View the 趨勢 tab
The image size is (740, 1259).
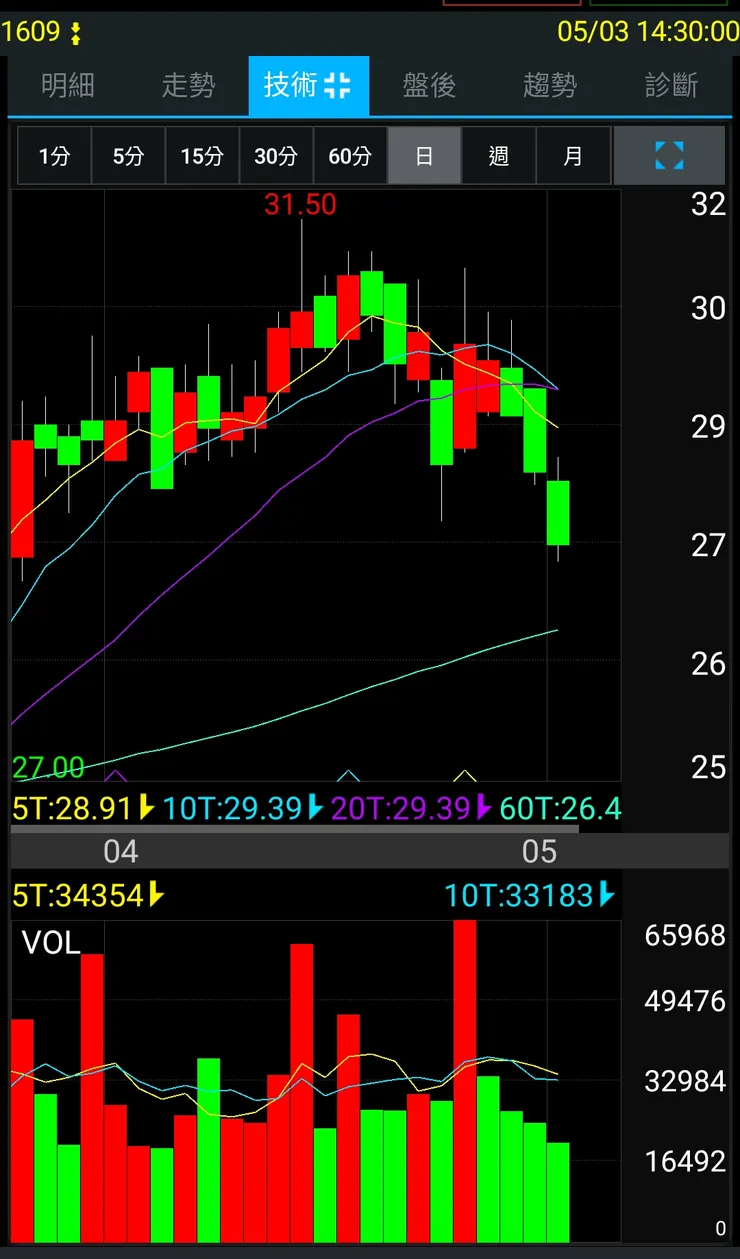coord(550,86)
